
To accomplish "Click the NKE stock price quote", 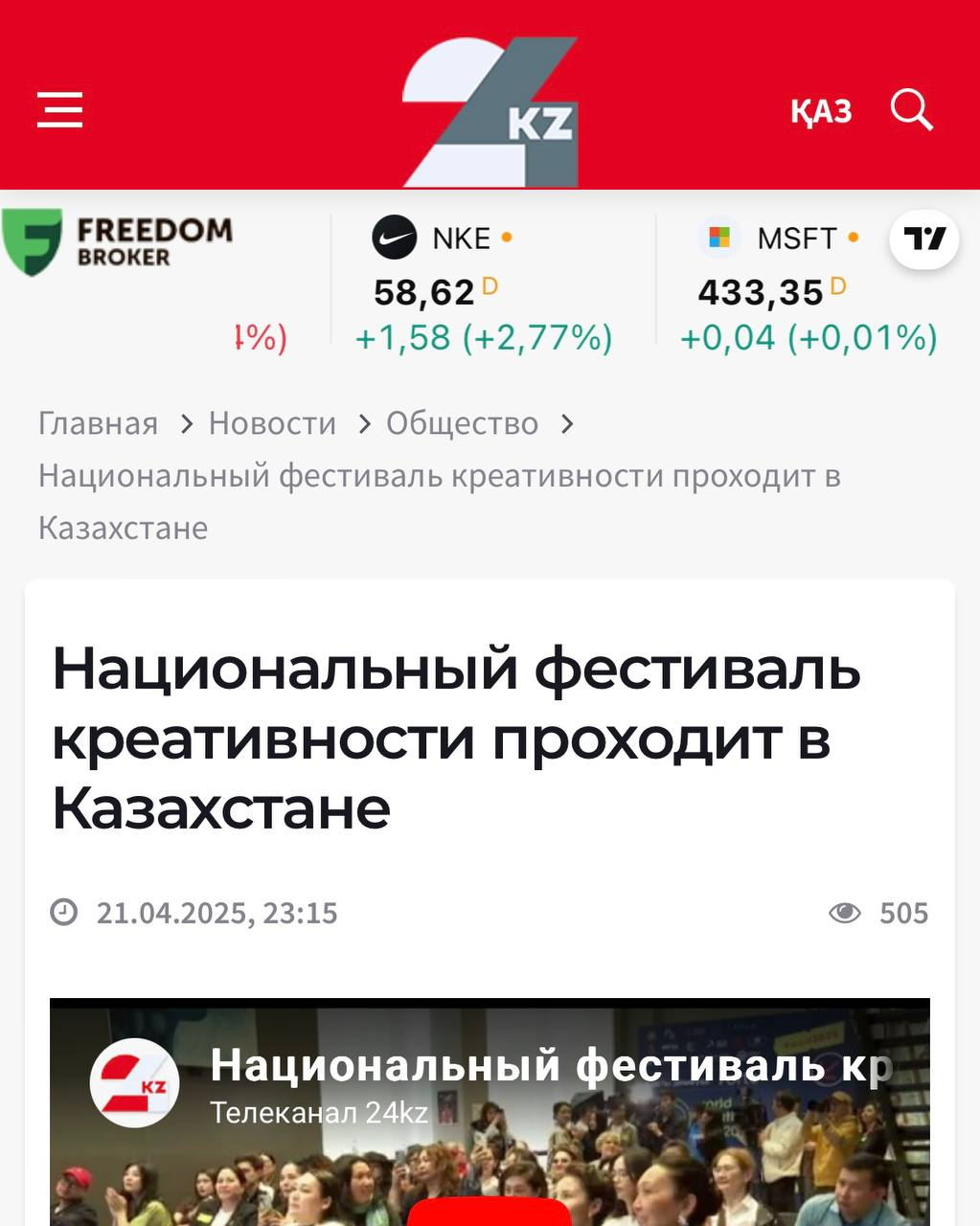I will click(x=424, y=290).
